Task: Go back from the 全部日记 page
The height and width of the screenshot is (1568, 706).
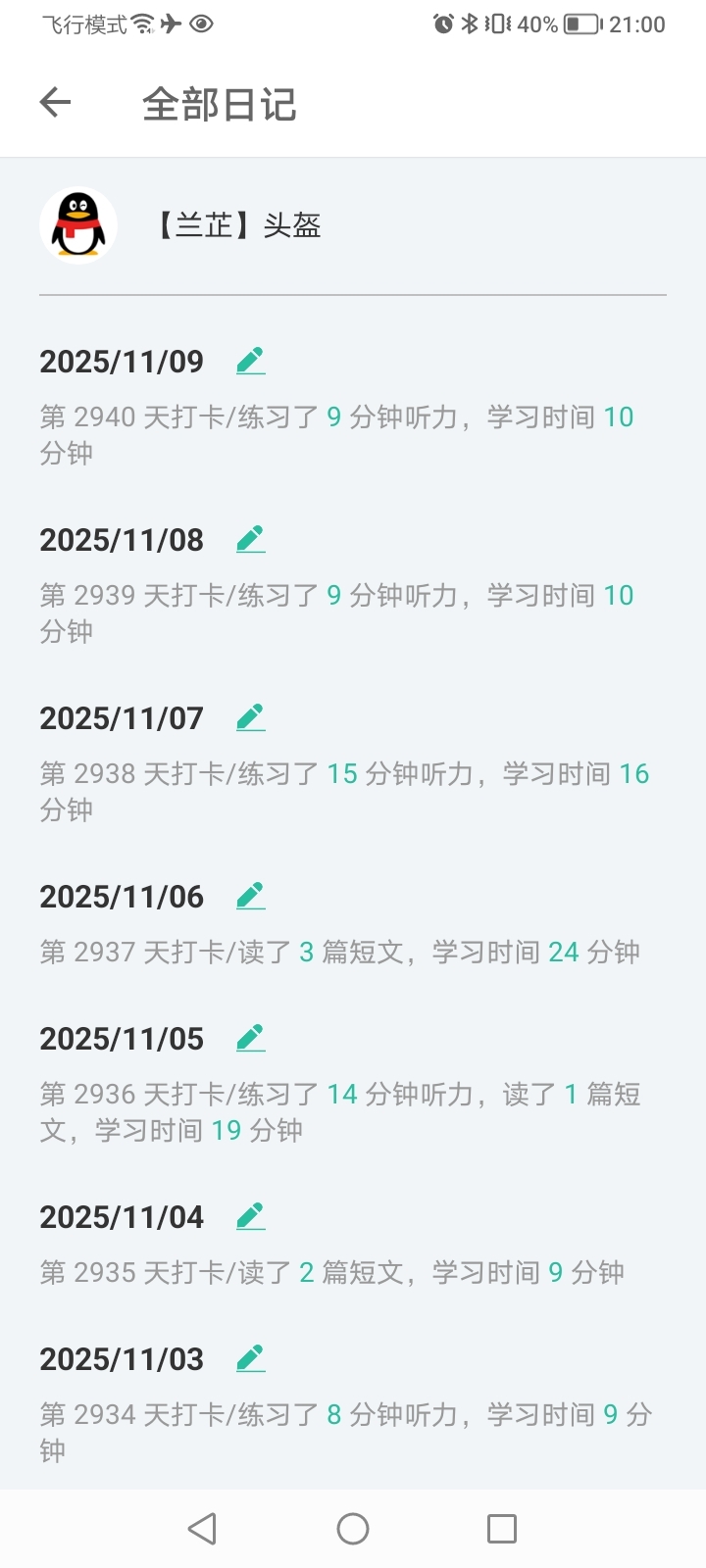Action: (56, 102)
